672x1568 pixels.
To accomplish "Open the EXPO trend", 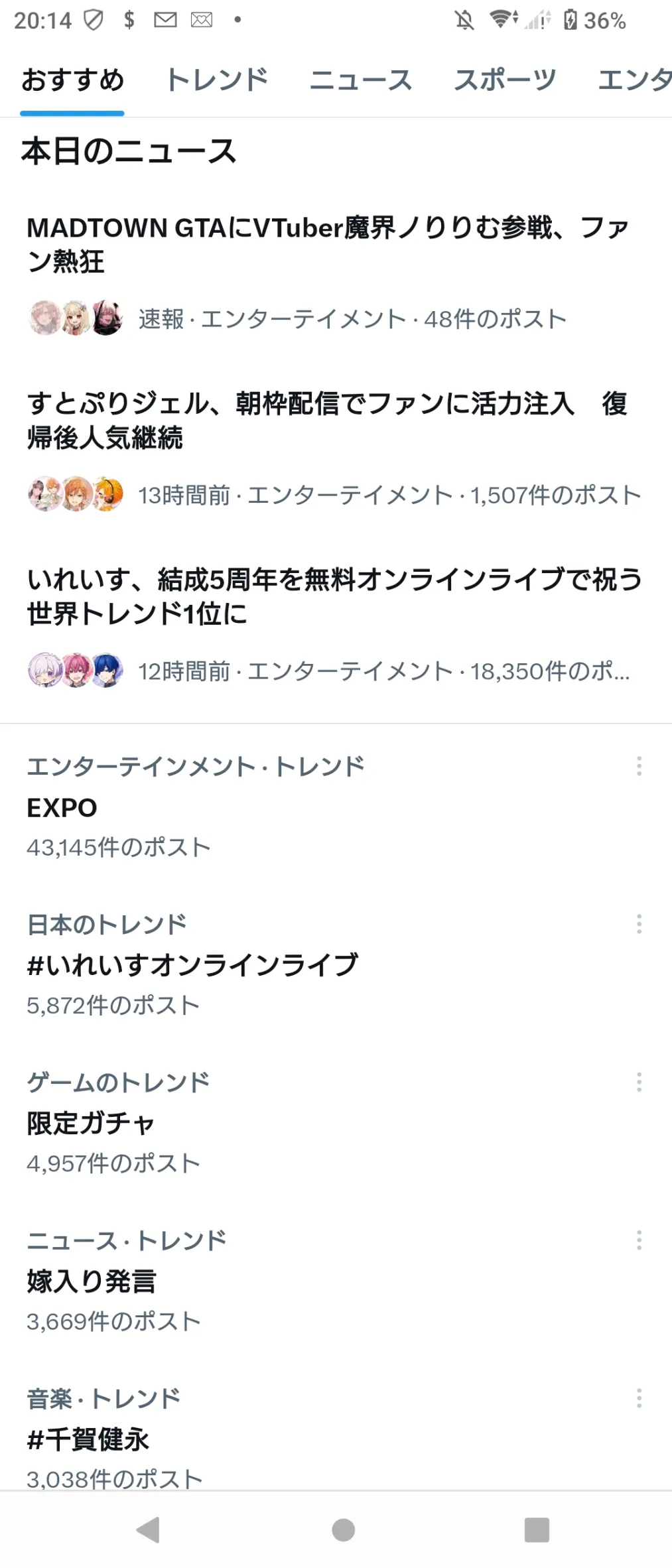I will 62,808.
